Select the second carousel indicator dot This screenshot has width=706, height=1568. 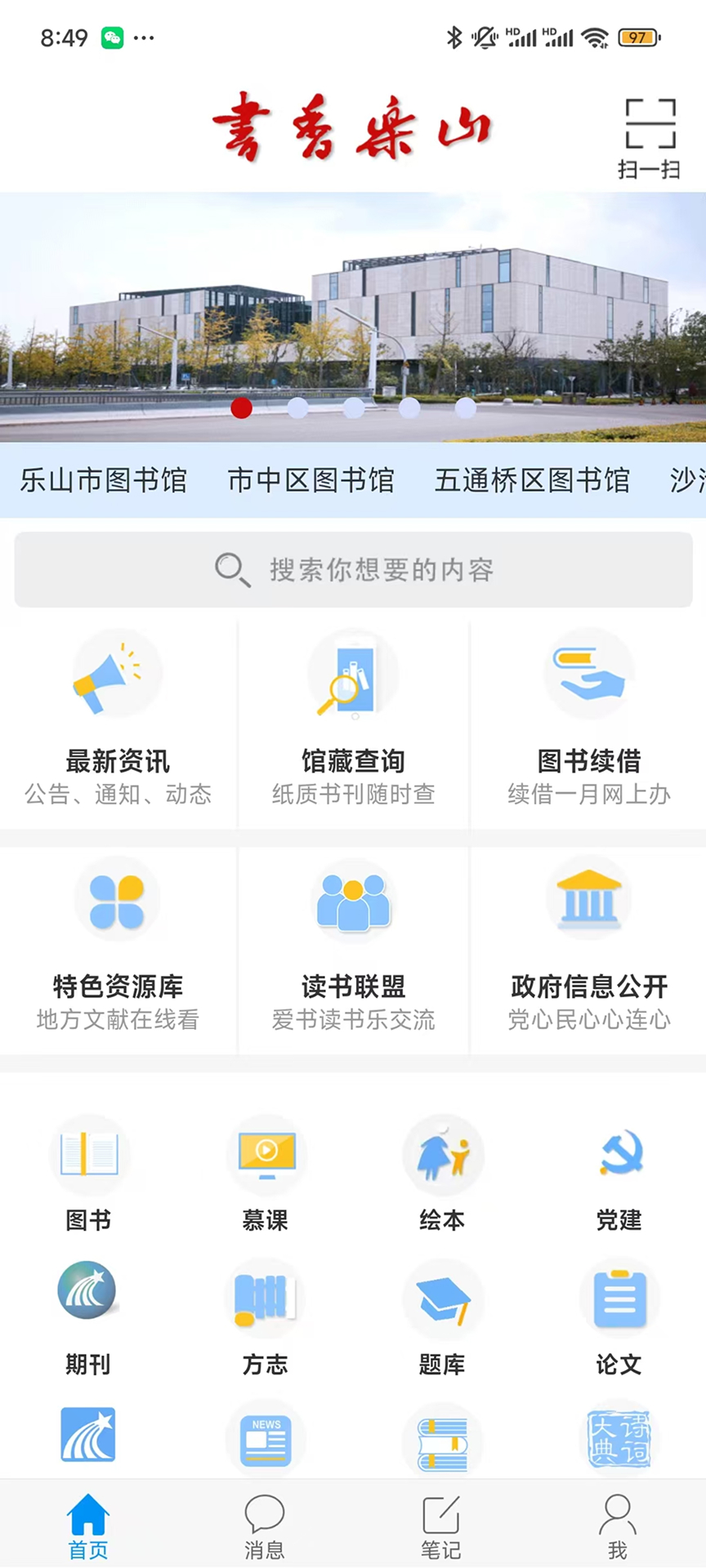[x=297, y=408]
